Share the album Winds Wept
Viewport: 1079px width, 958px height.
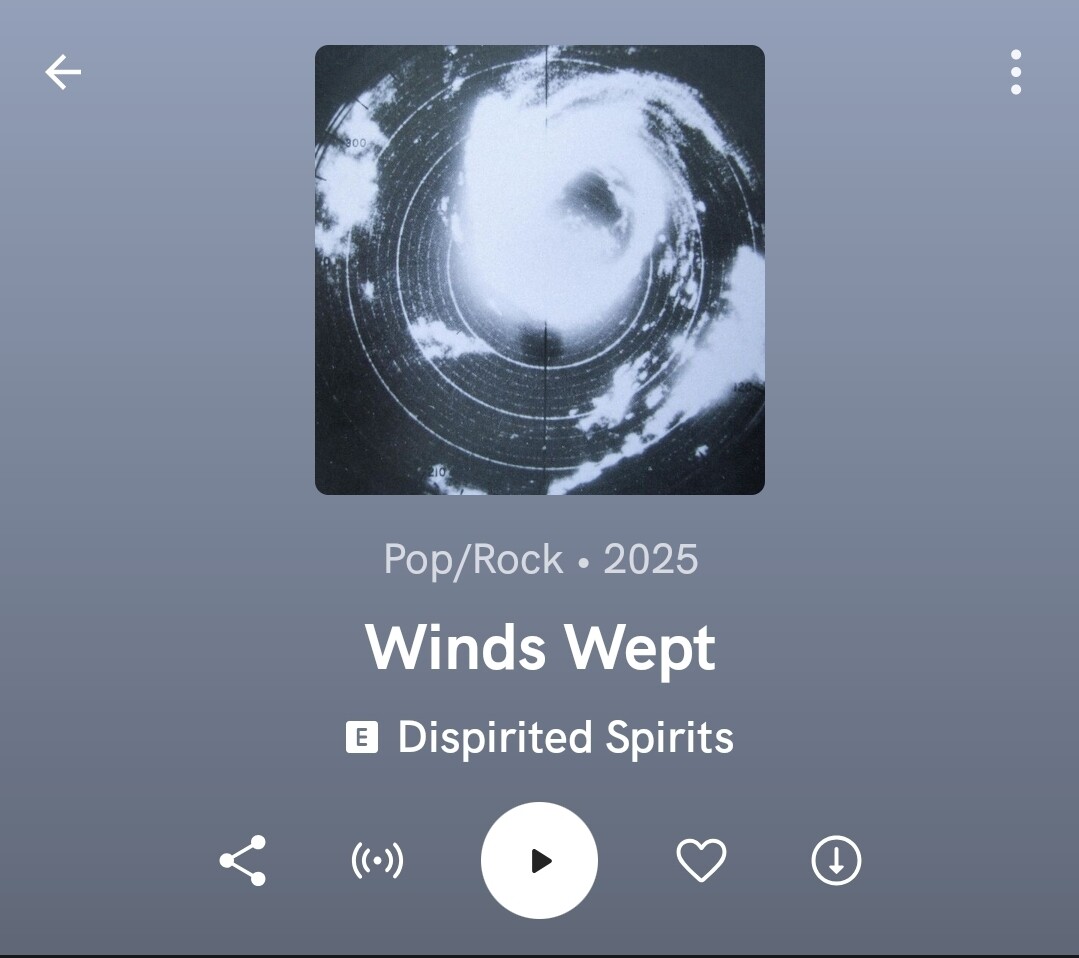pyautogui.click(x=243, y=860)
